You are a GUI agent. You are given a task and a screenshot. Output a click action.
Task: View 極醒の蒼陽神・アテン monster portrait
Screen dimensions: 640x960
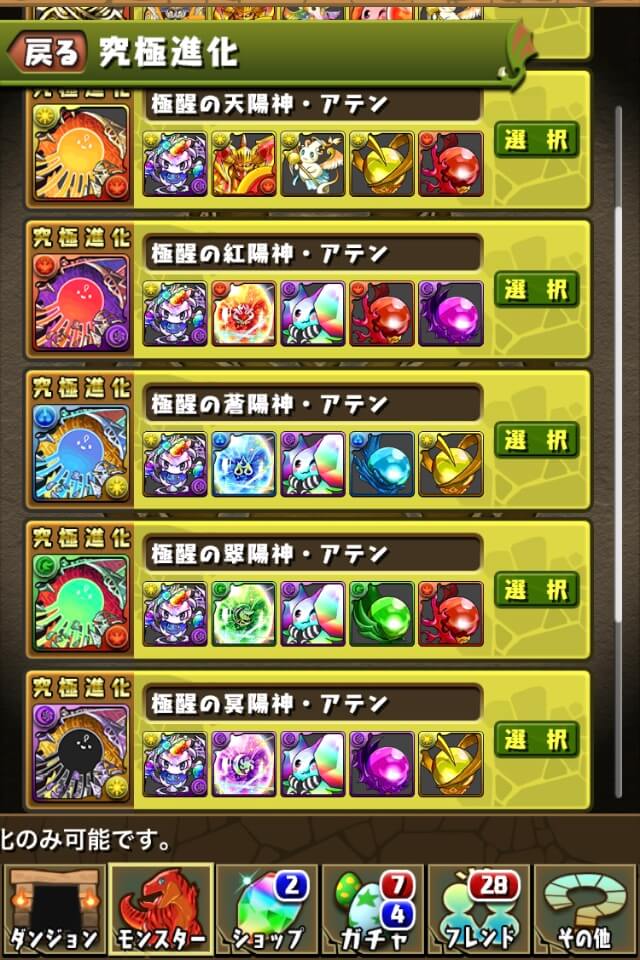pyautogui.click(x=81, y=452)
